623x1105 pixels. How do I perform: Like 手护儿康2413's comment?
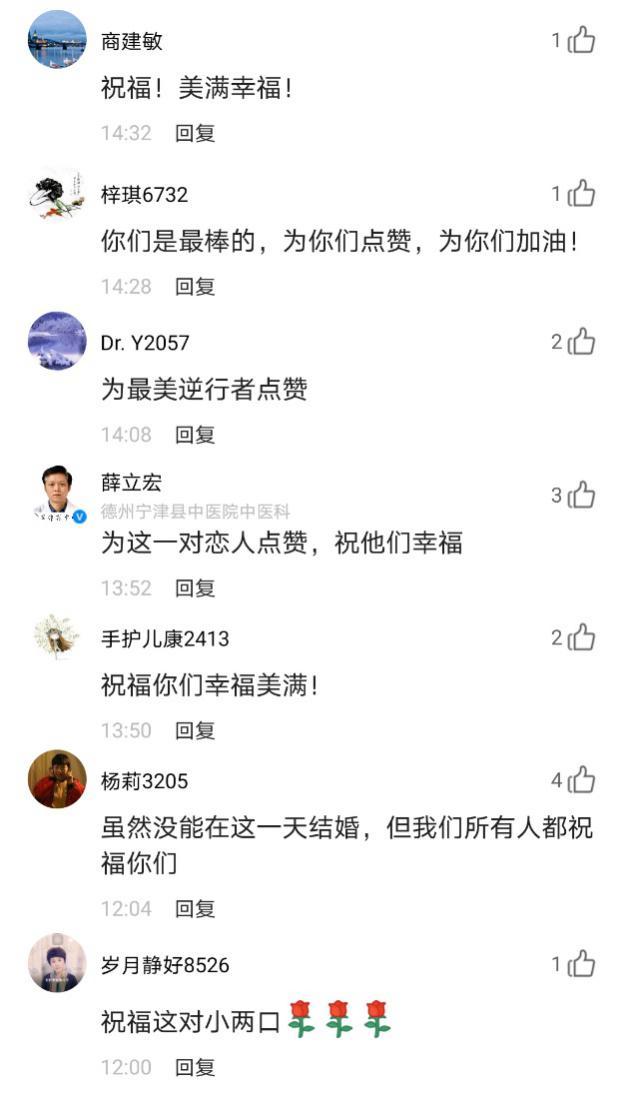click(x=581, y=638)
